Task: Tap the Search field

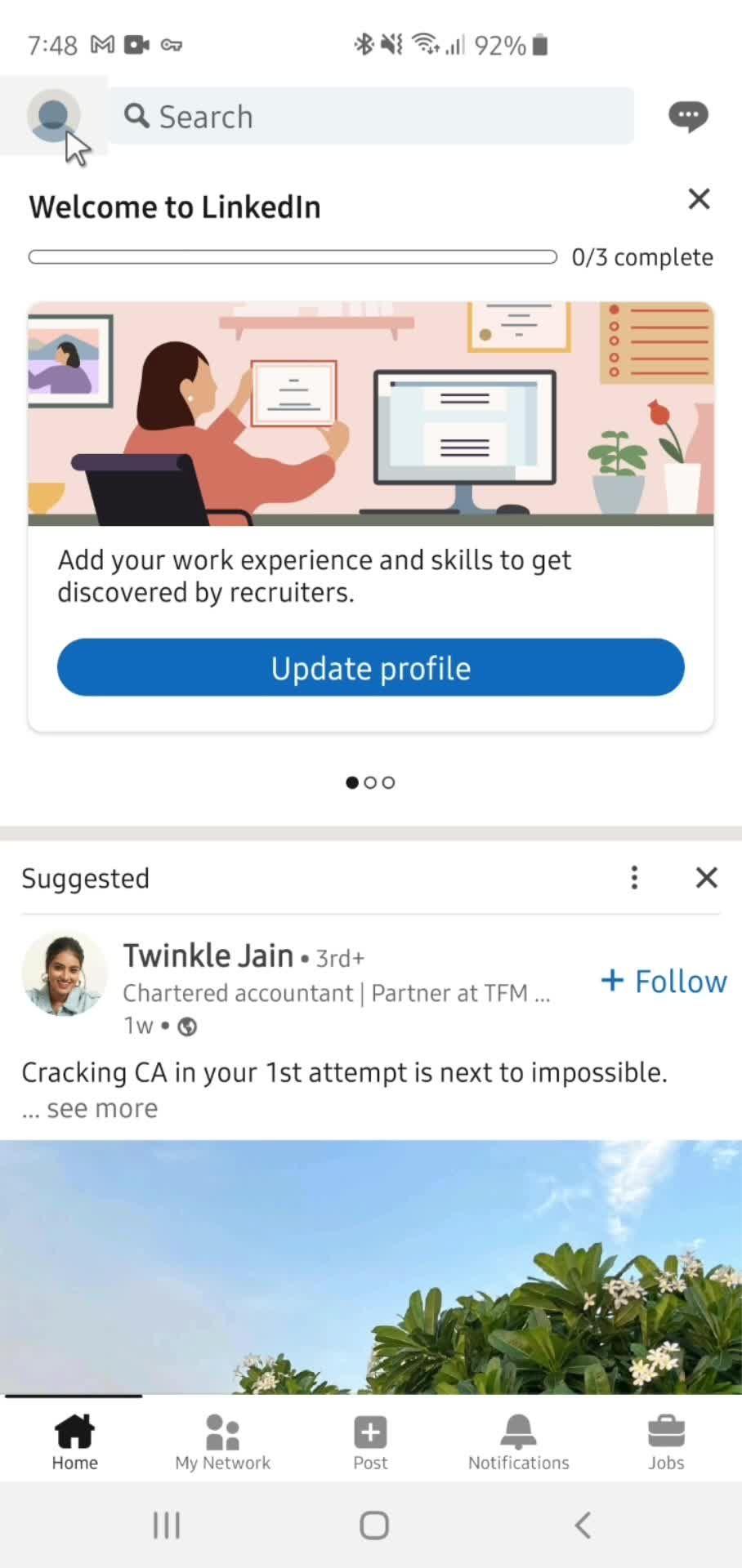Action: [372, 117]
